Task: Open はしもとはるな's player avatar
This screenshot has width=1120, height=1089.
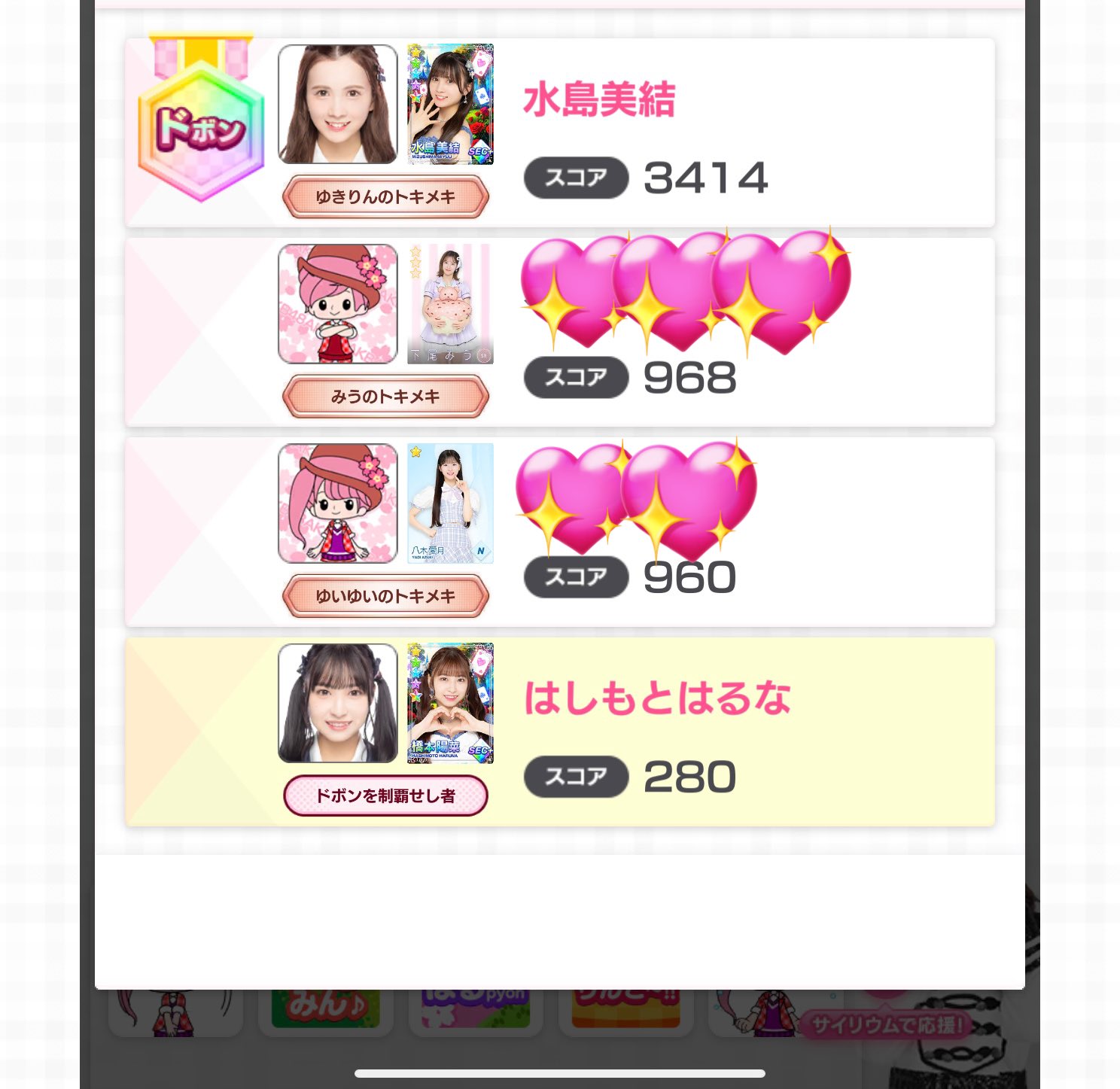Action: point(337,703)
